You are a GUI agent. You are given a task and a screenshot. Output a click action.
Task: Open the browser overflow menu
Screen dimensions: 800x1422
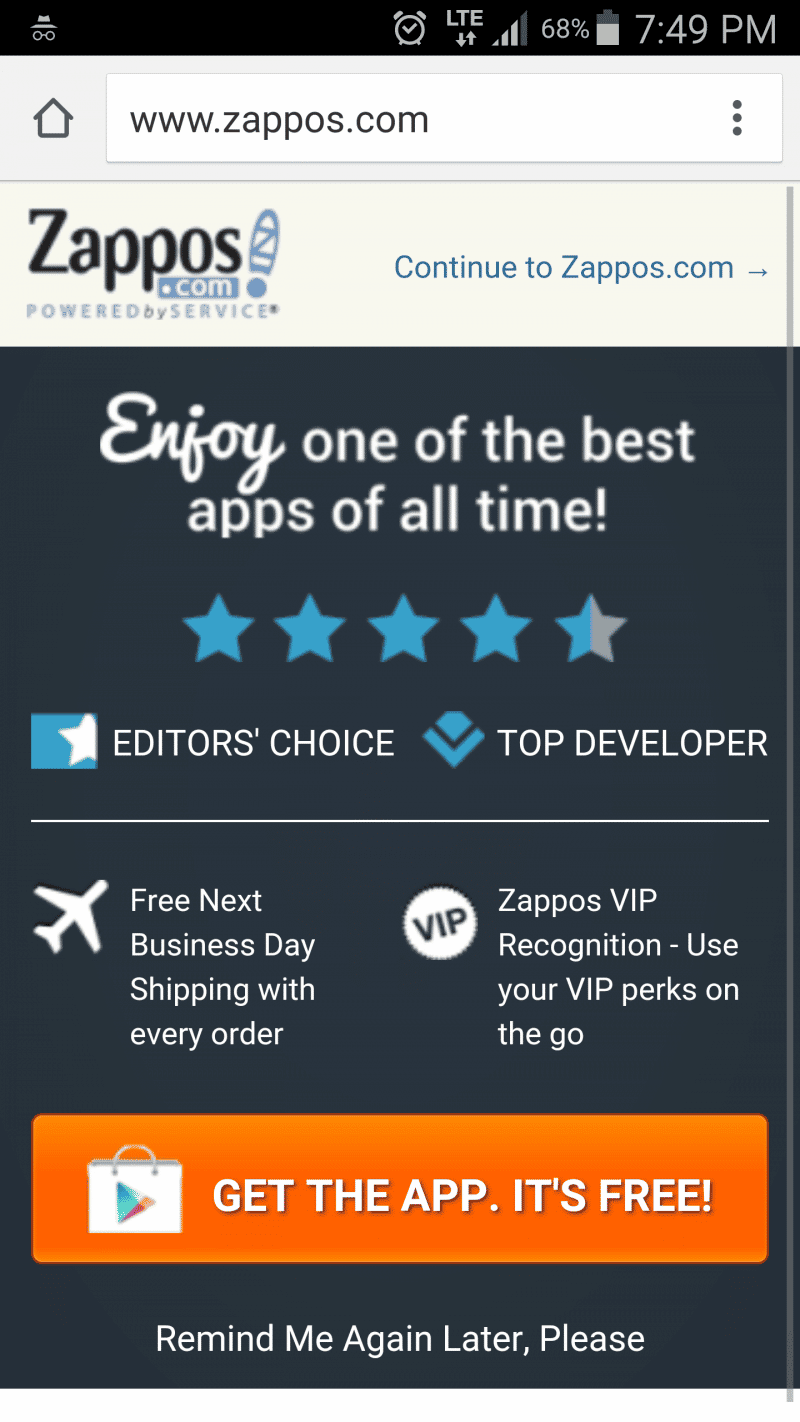[x=737, y=118]
